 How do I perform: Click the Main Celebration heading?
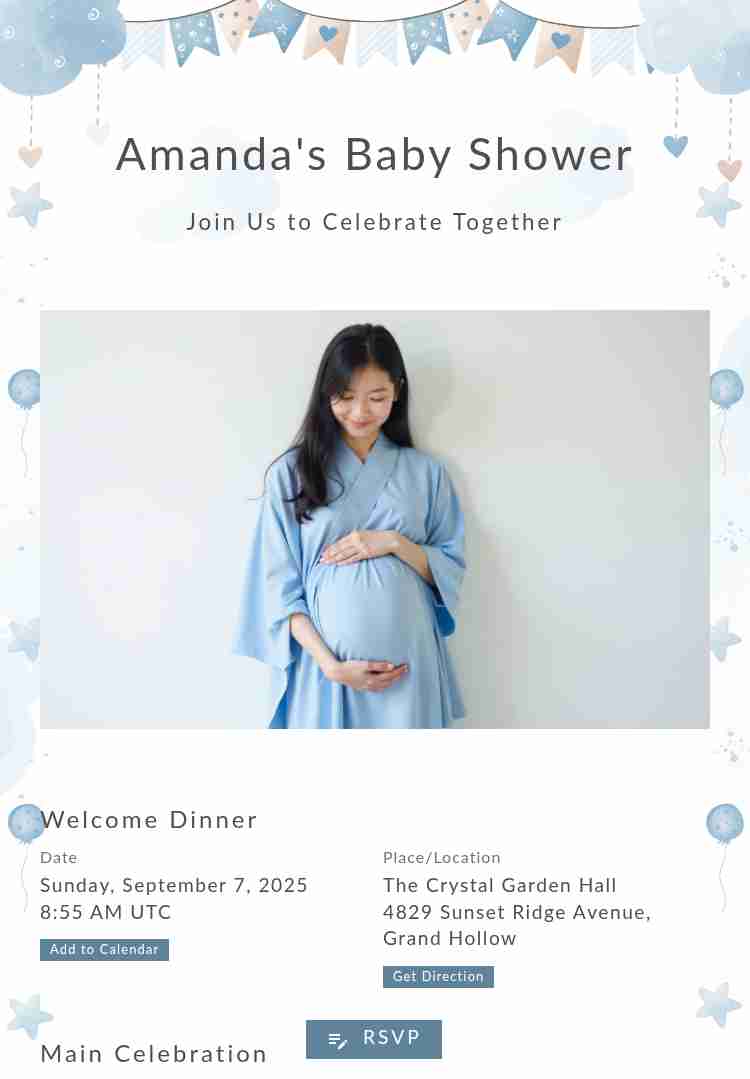(x=154, y=1054)
